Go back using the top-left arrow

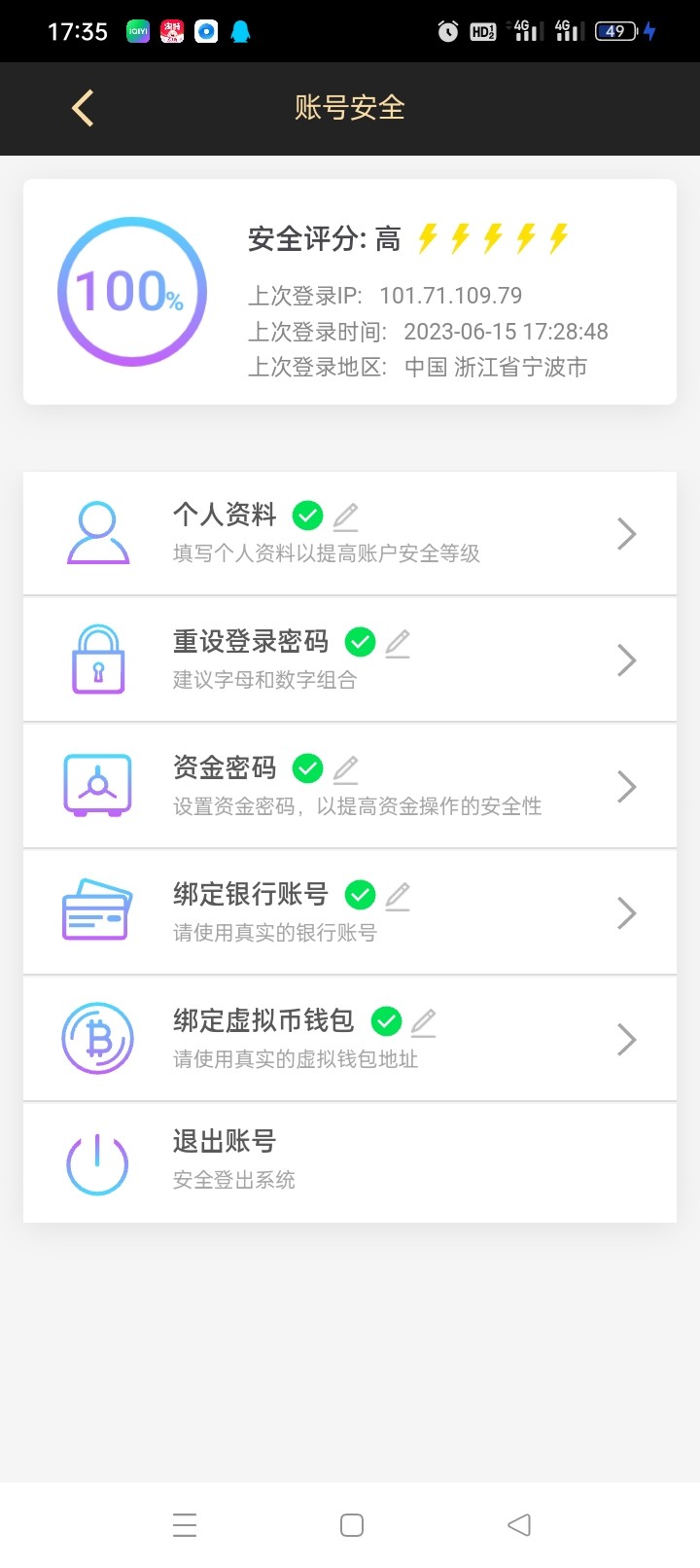[82, 108]
